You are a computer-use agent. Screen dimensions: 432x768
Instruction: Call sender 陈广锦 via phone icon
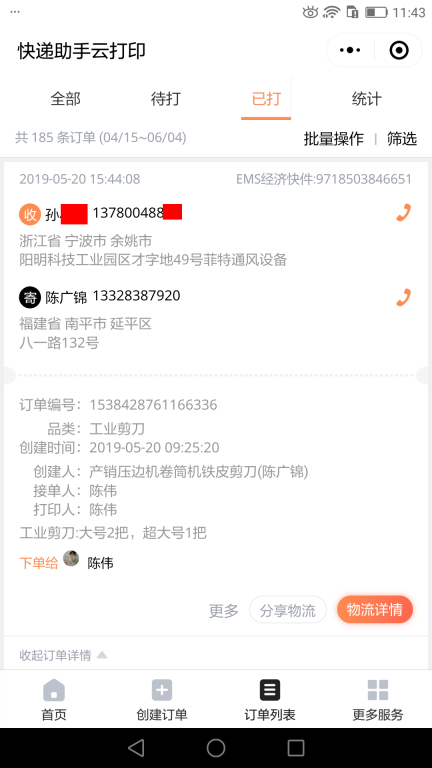[403, 297]
